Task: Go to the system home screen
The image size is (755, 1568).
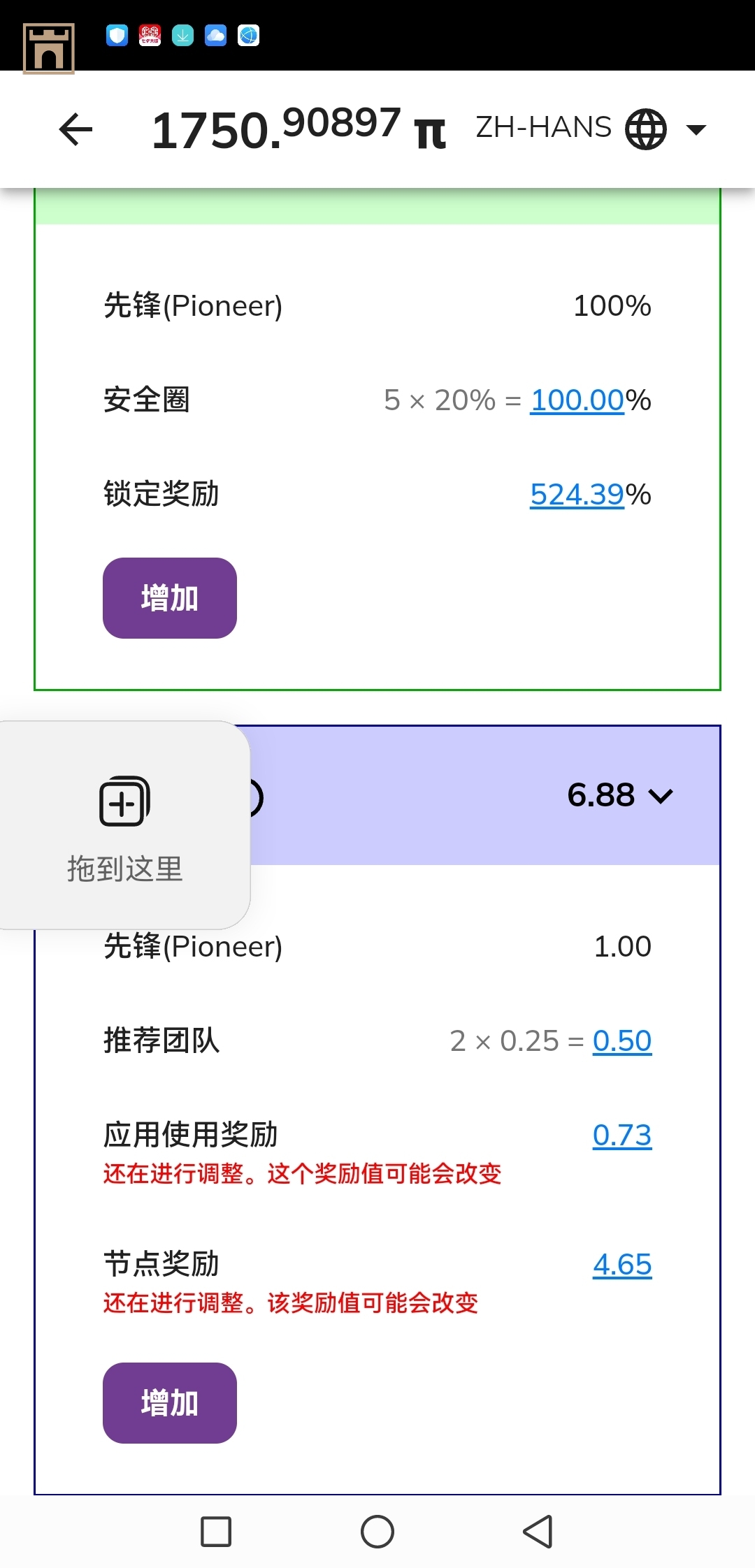Action: (377, 1532)
